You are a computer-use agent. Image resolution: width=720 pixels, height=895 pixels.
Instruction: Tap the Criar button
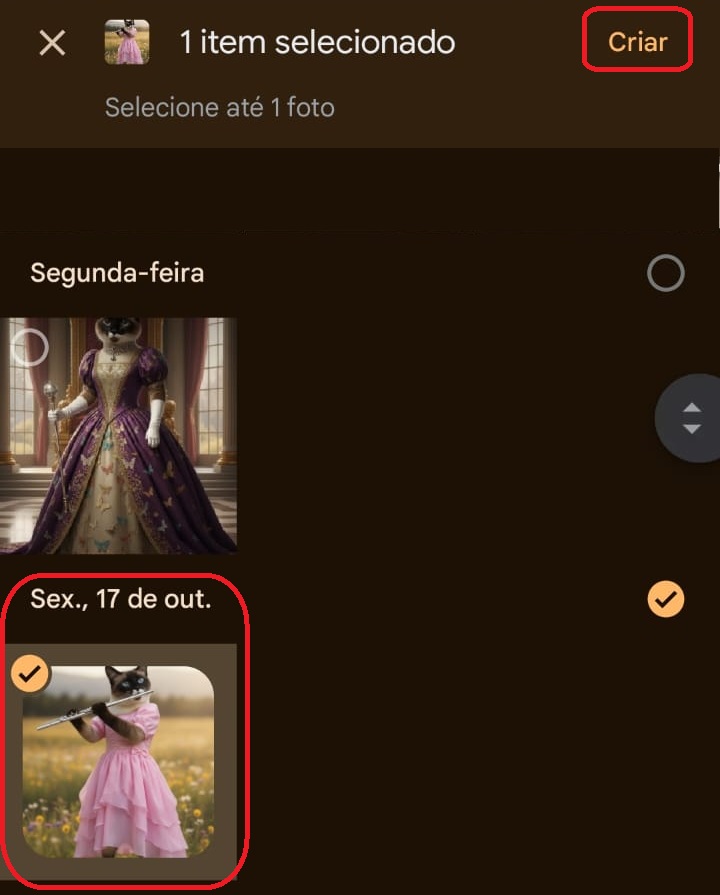coord(637,43)
